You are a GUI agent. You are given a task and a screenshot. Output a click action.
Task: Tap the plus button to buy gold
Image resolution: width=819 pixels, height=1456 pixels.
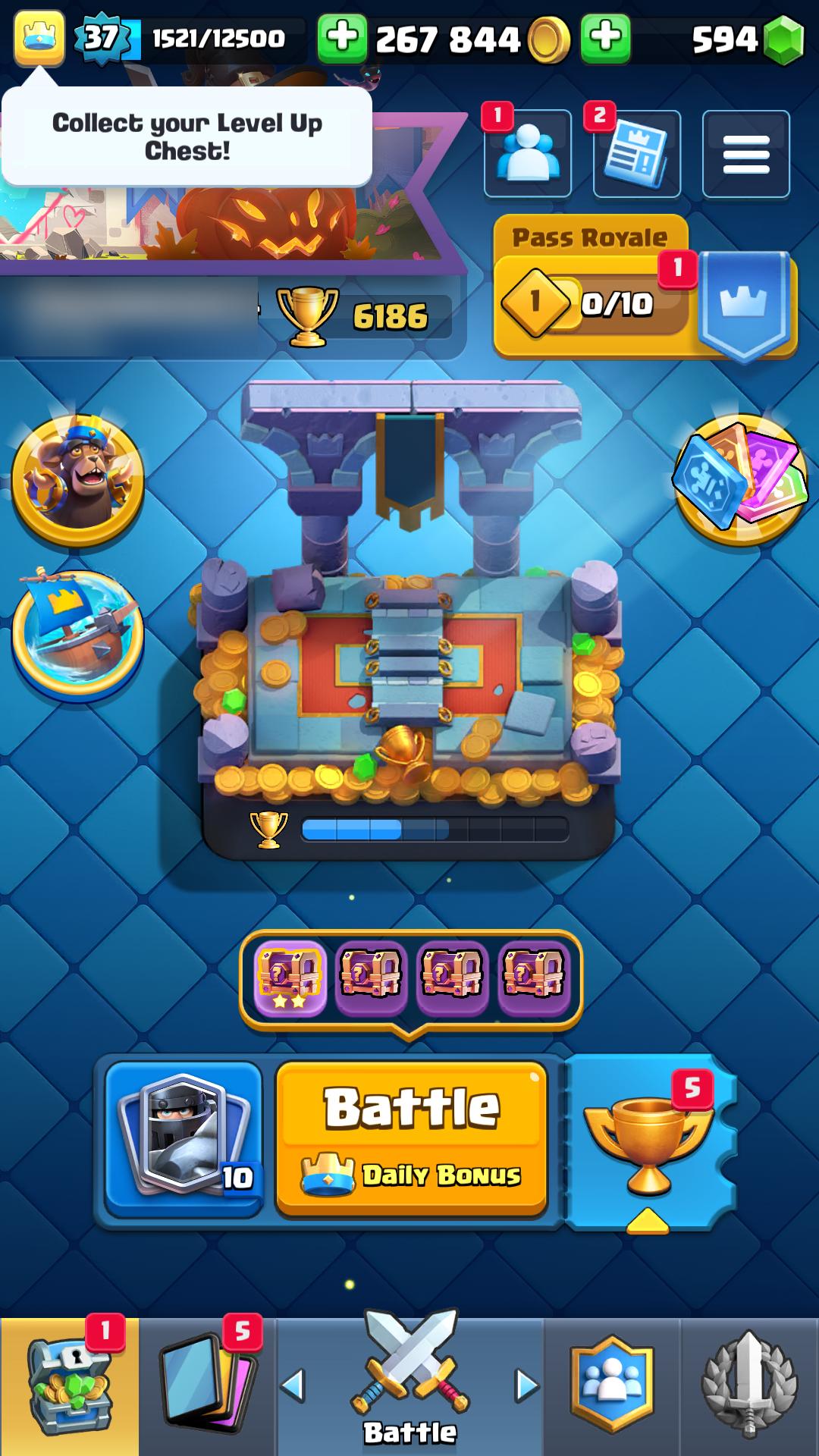(x=342, y=38)
